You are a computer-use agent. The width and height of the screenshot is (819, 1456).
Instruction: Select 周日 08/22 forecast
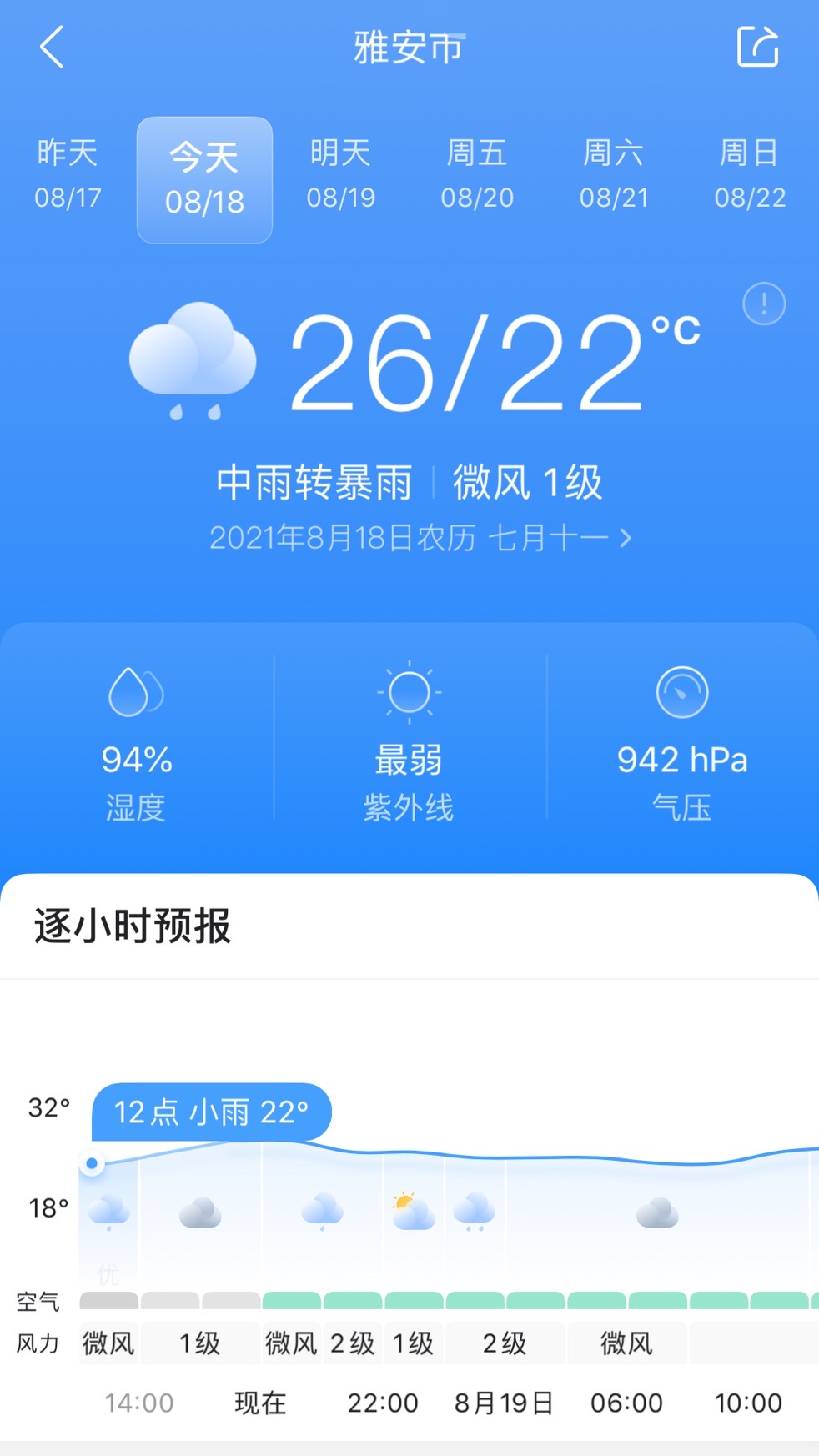click(750, 176)
